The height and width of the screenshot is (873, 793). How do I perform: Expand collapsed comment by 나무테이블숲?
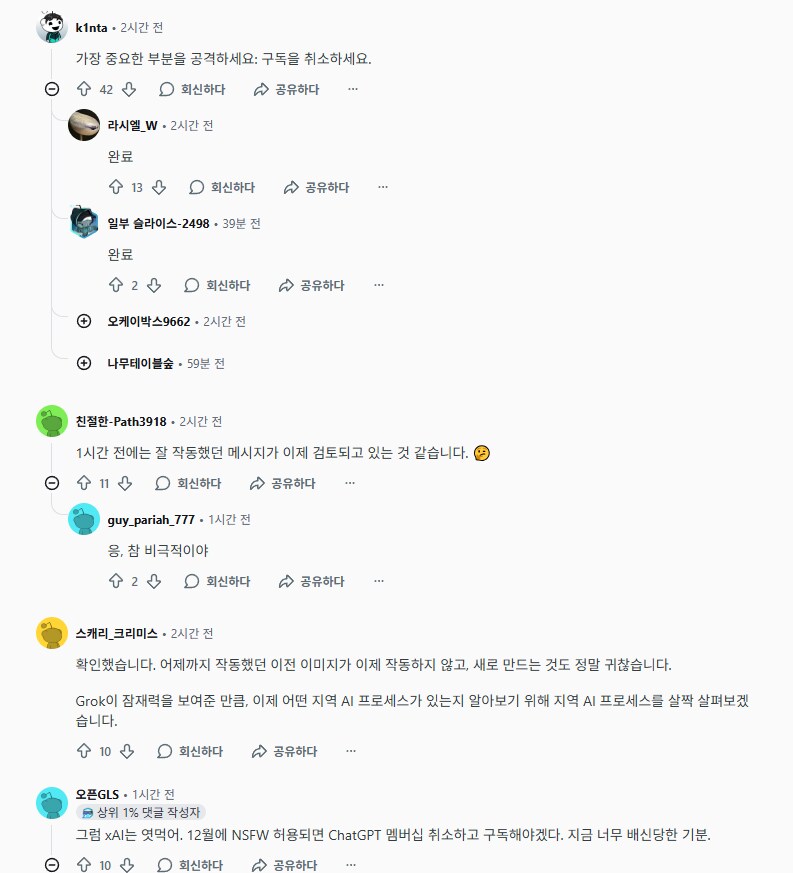(84, 363)
